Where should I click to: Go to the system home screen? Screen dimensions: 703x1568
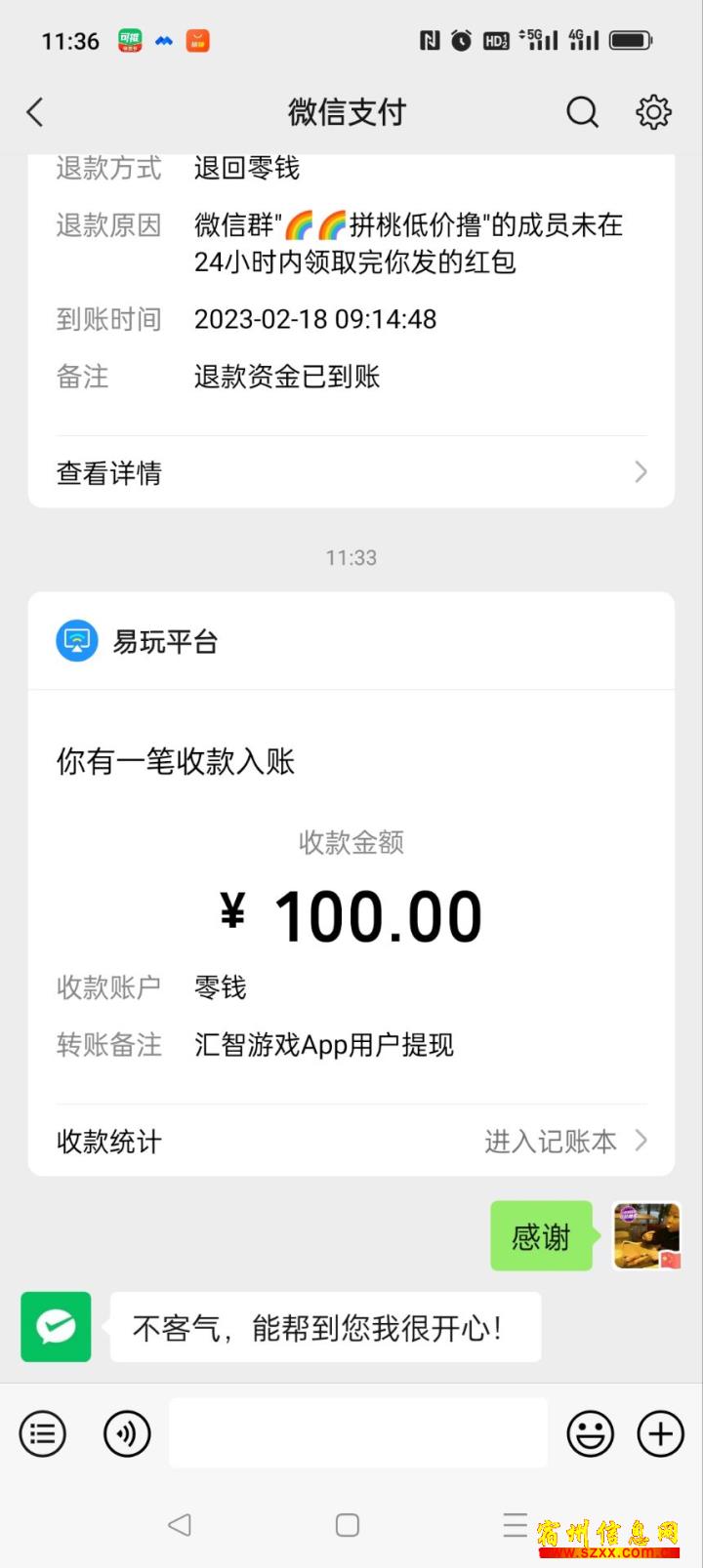(x=348, y=1525)
